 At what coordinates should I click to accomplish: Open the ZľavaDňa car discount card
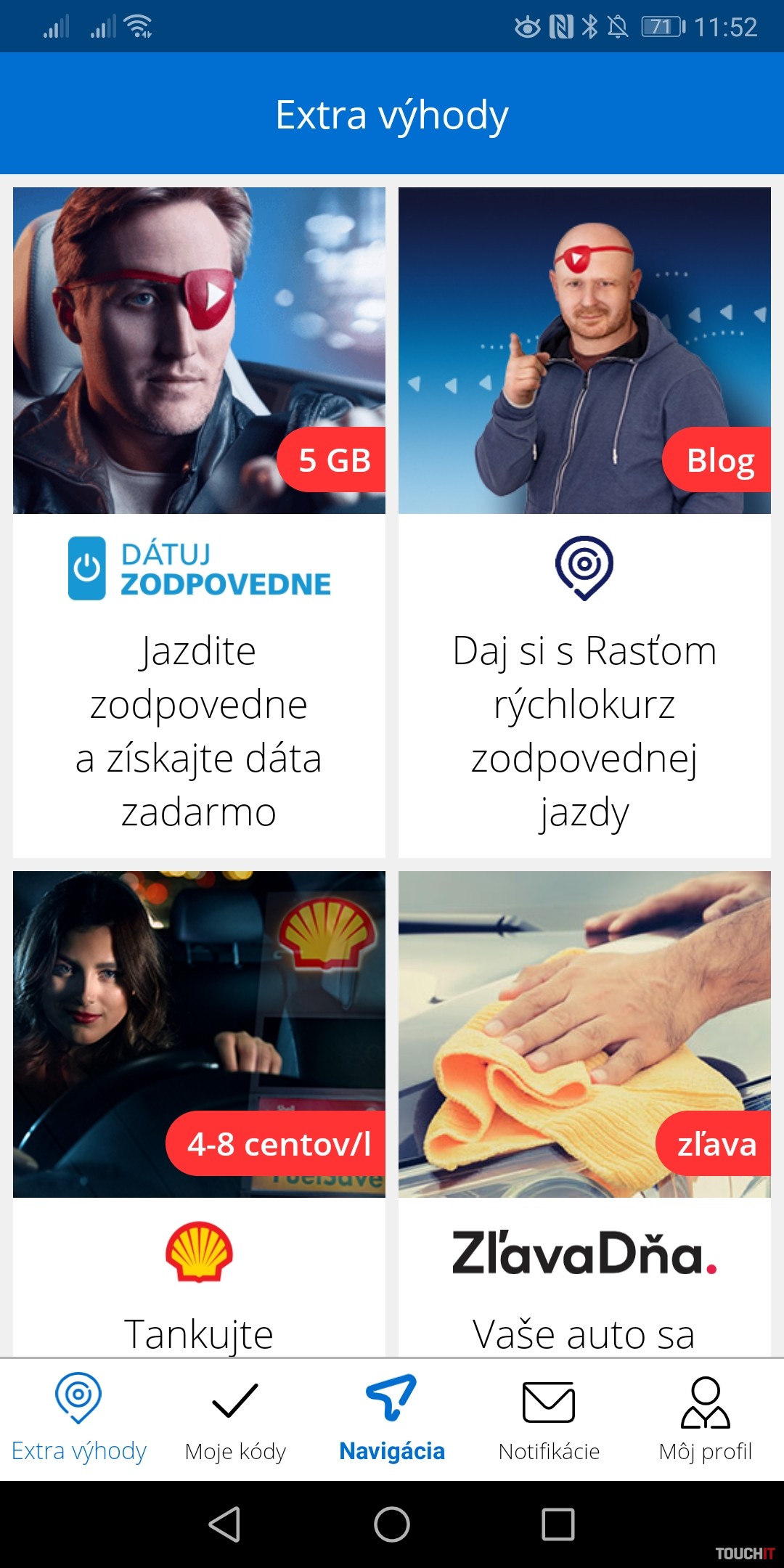tap(584, 1111)
